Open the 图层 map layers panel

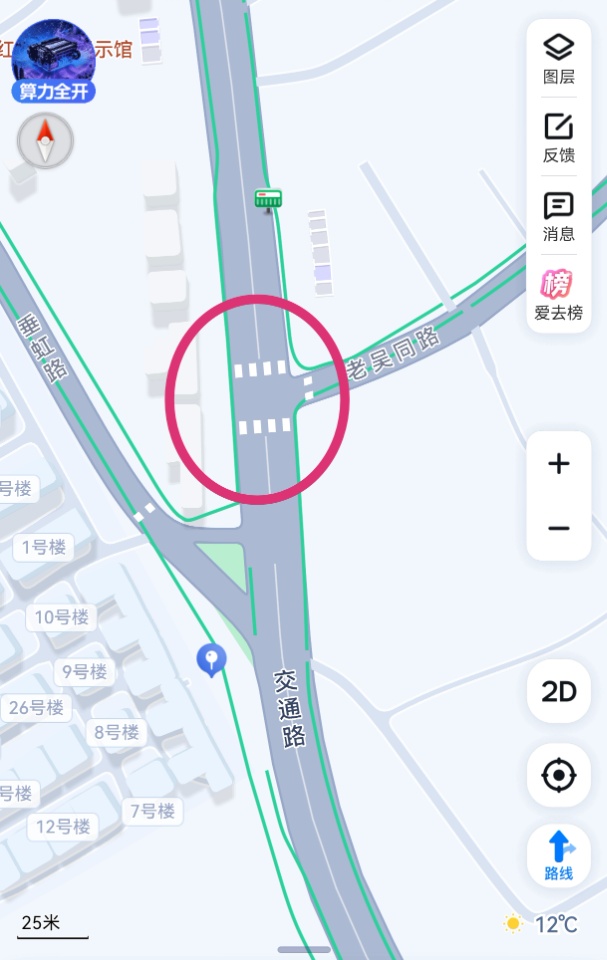[558, 58]
